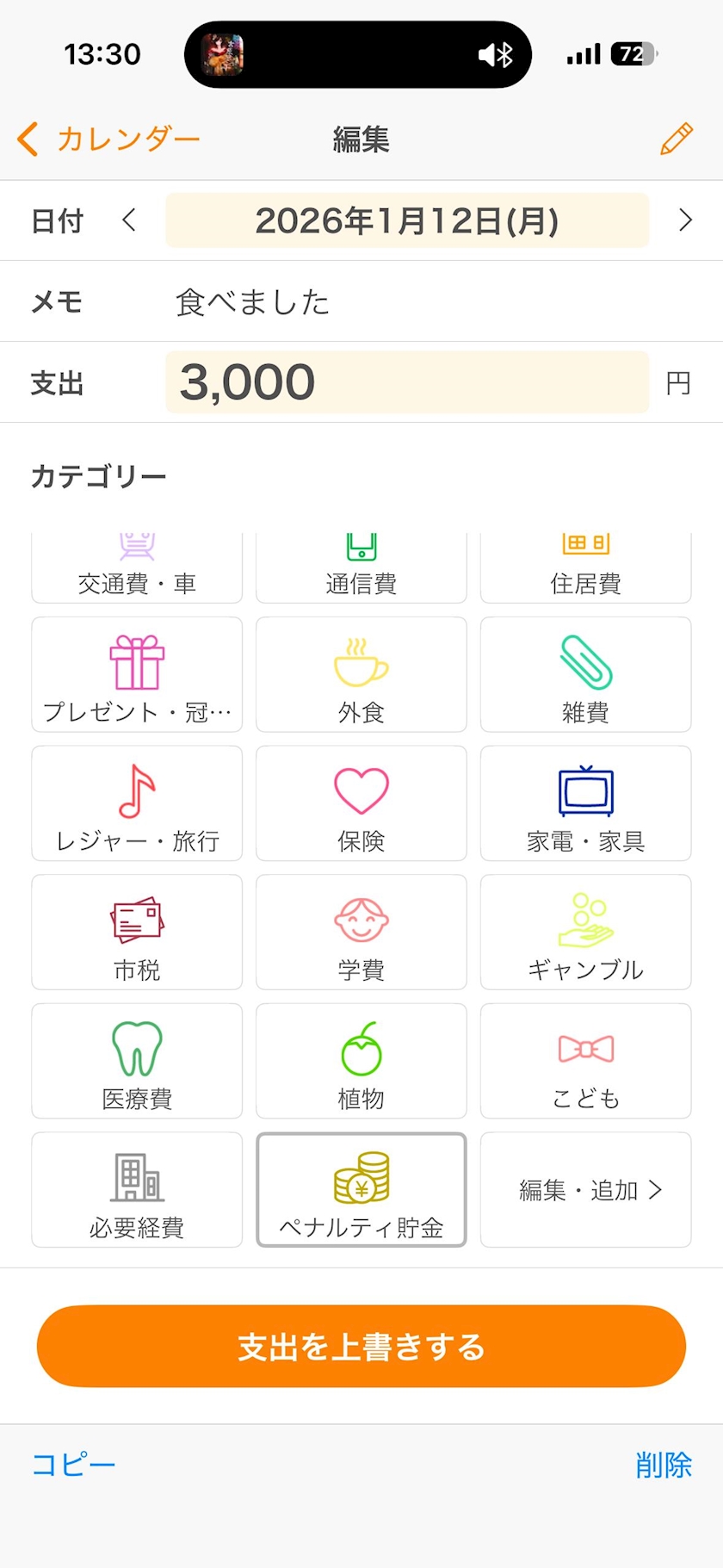The height and width of the screenshot is (1568, 723).
Task: Pick the ギャンブル category
Action: pyautogui.click(x=585, y=933)
